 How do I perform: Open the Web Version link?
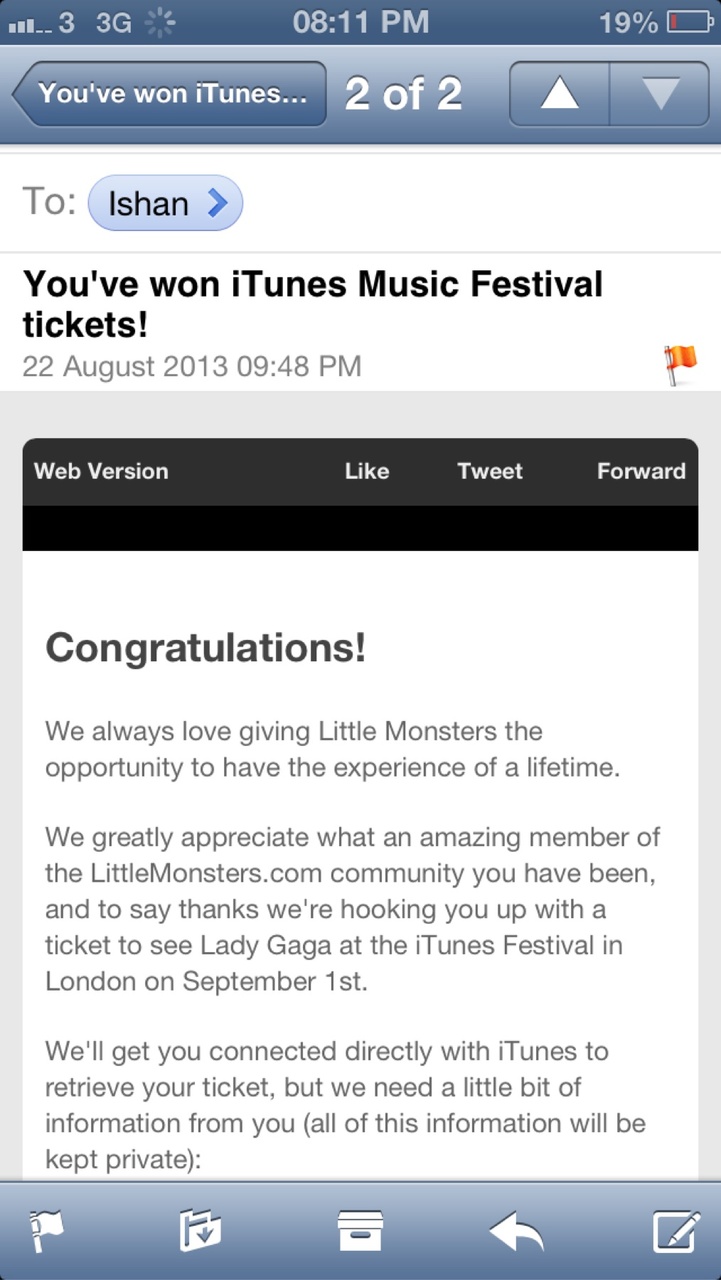(101, 471)
